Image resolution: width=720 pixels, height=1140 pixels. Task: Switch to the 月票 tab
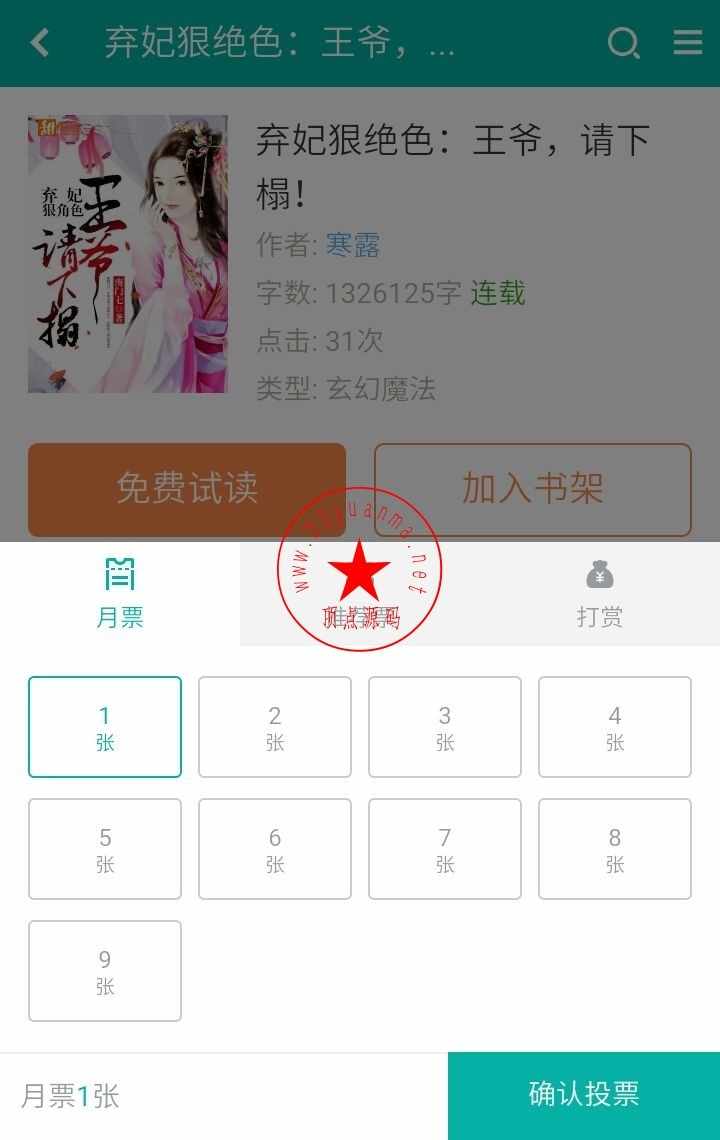[120, 594]
